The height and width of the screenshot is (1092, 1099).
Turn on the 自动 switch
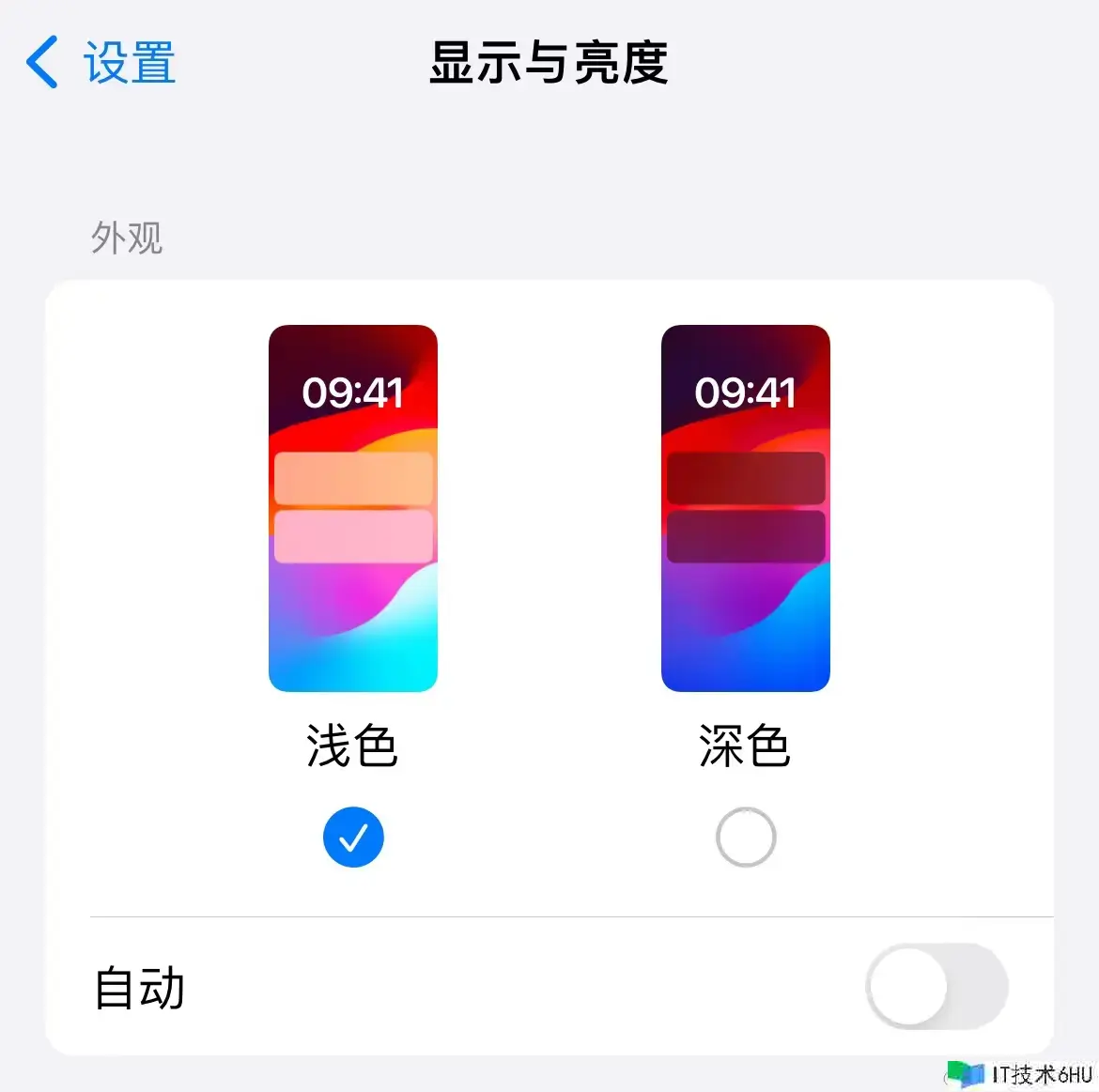coord(936,987)
